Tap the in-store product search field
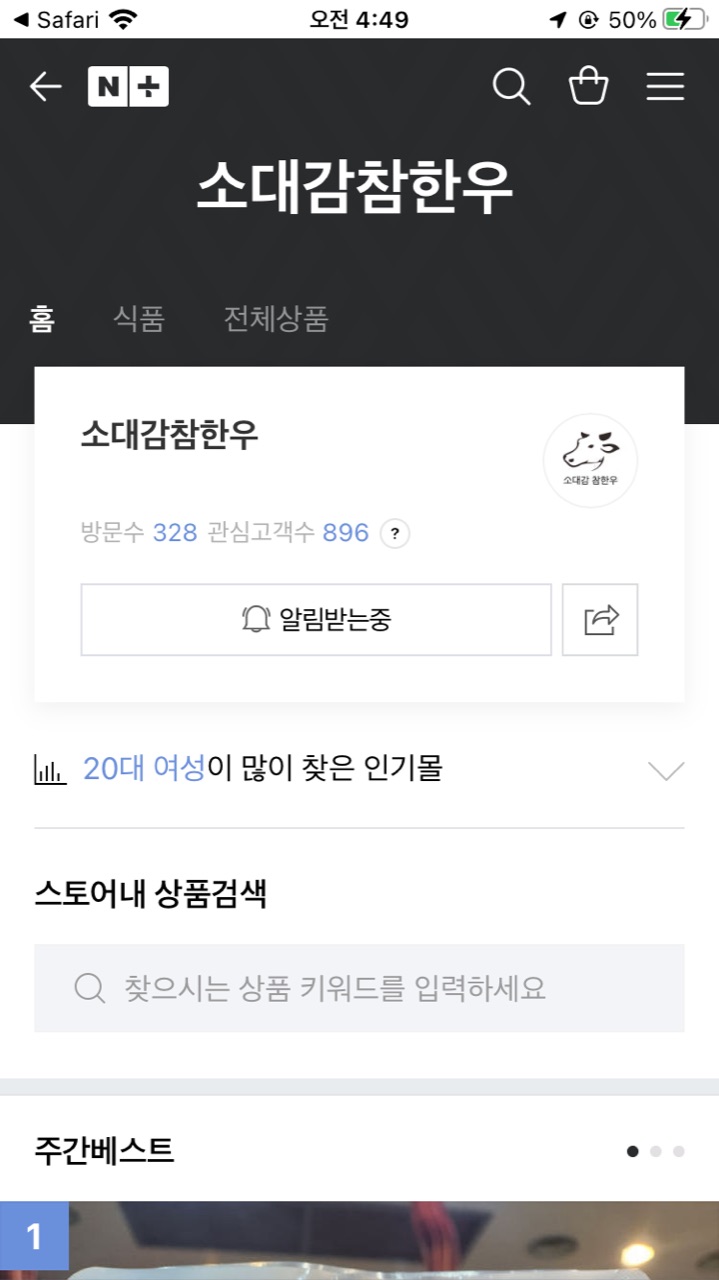Screen dimensions: 719x1280 click(x=360, y=989)
